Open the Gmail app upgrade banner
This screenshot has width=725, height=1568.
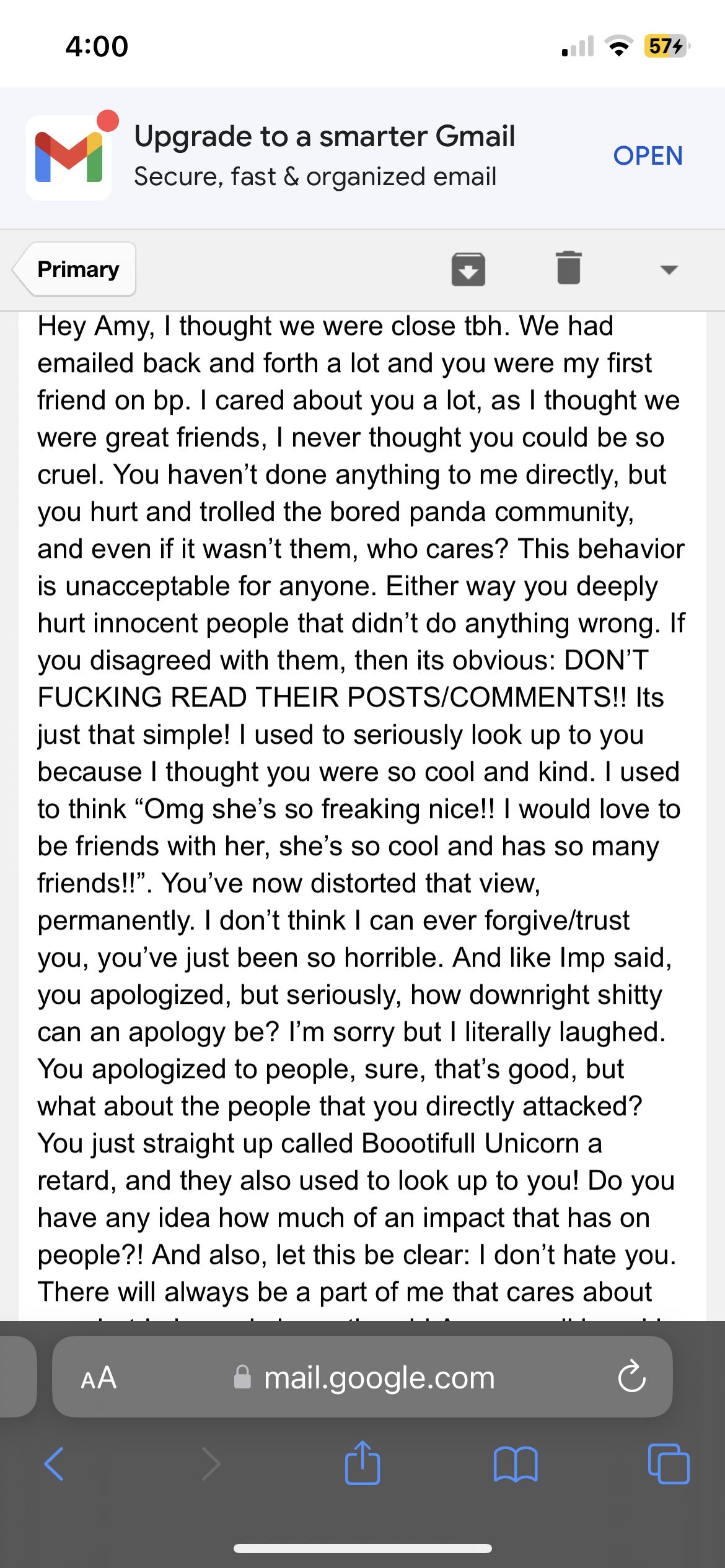[x=648, y=155]
